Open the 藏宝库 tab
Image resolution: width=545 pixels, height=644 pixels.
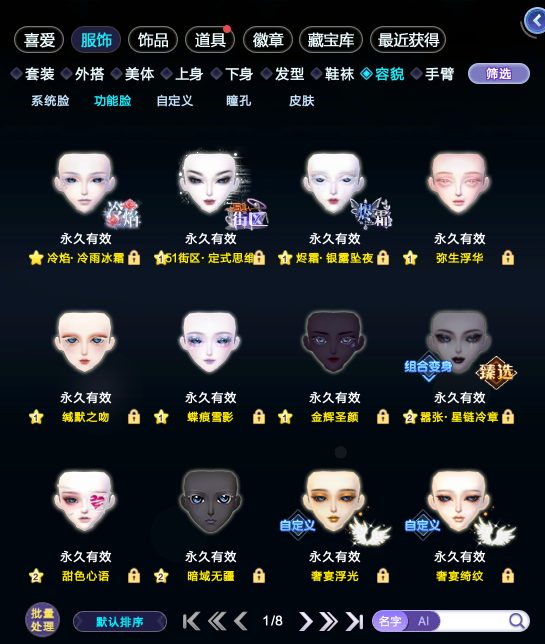tap(331, 40)
